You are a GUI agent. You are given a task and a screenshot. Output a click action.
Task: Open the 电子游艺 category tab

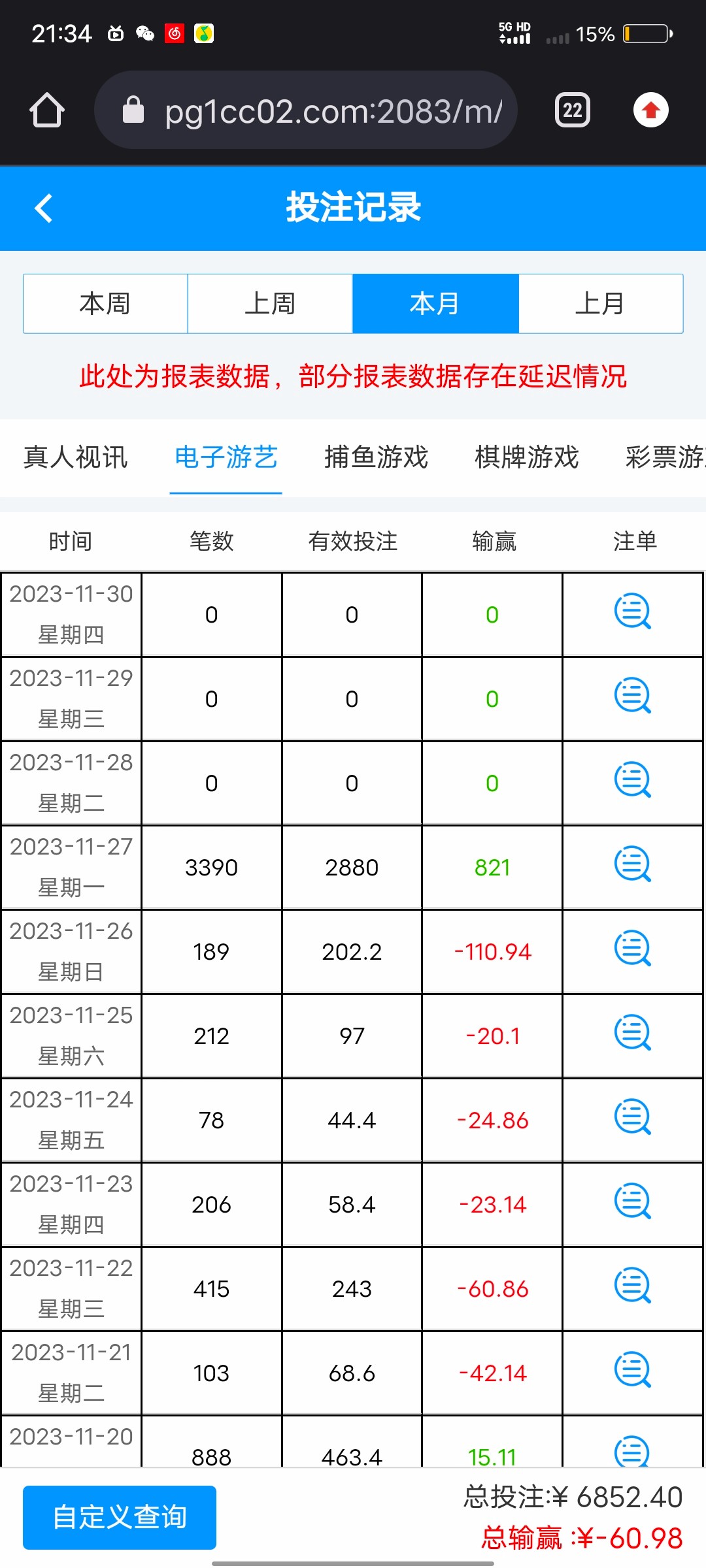(226, 457)
